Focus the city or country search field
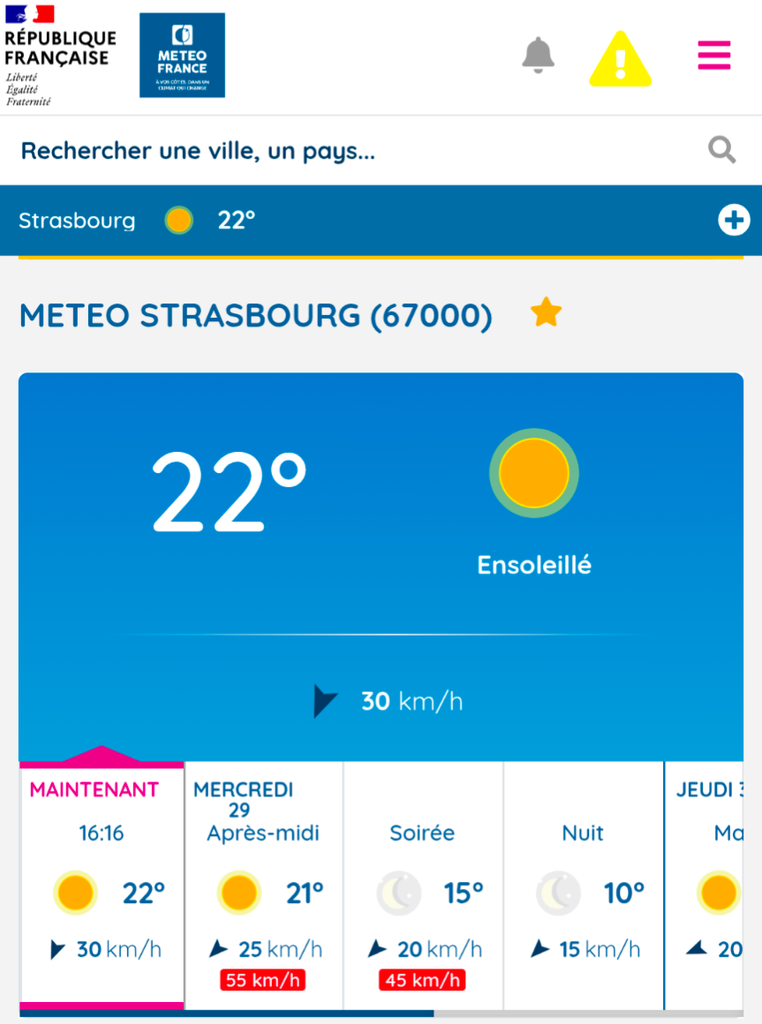The width and height of the screenshot is (762, 1024). (x=340, y=151)
